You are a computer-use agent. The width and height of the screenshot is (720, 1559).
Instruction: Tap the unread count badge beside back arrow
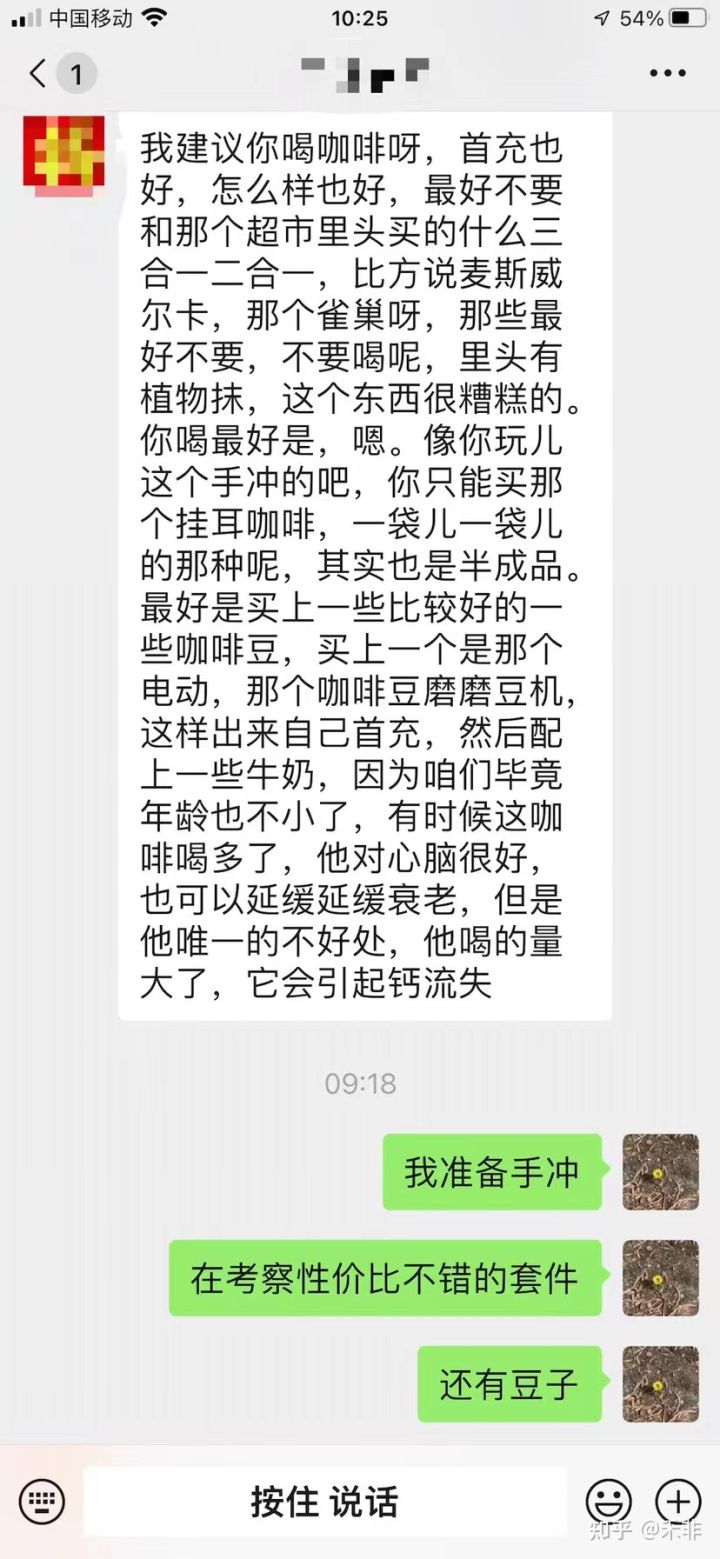click(x=77, y=73)
